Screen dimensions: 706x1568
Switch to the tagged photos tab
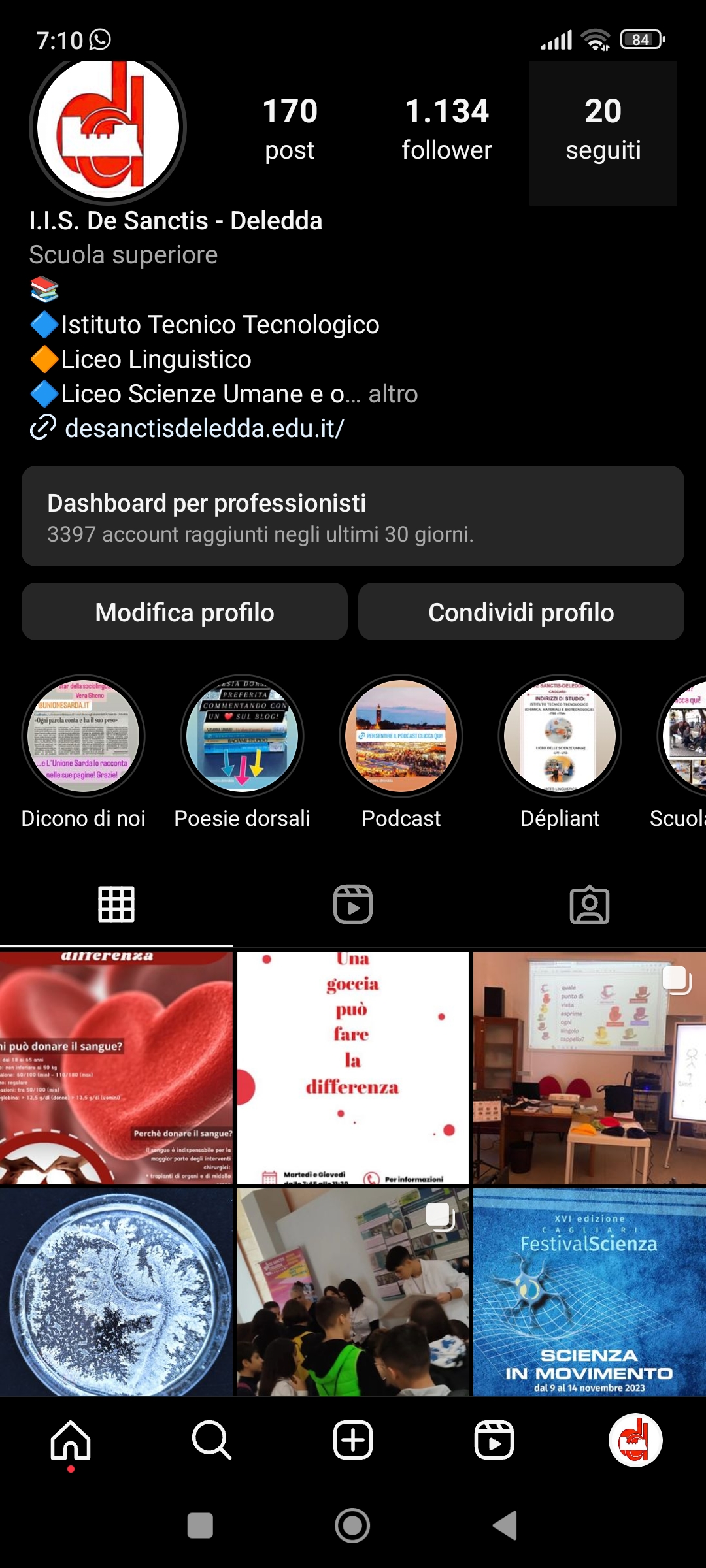(589, 904)
